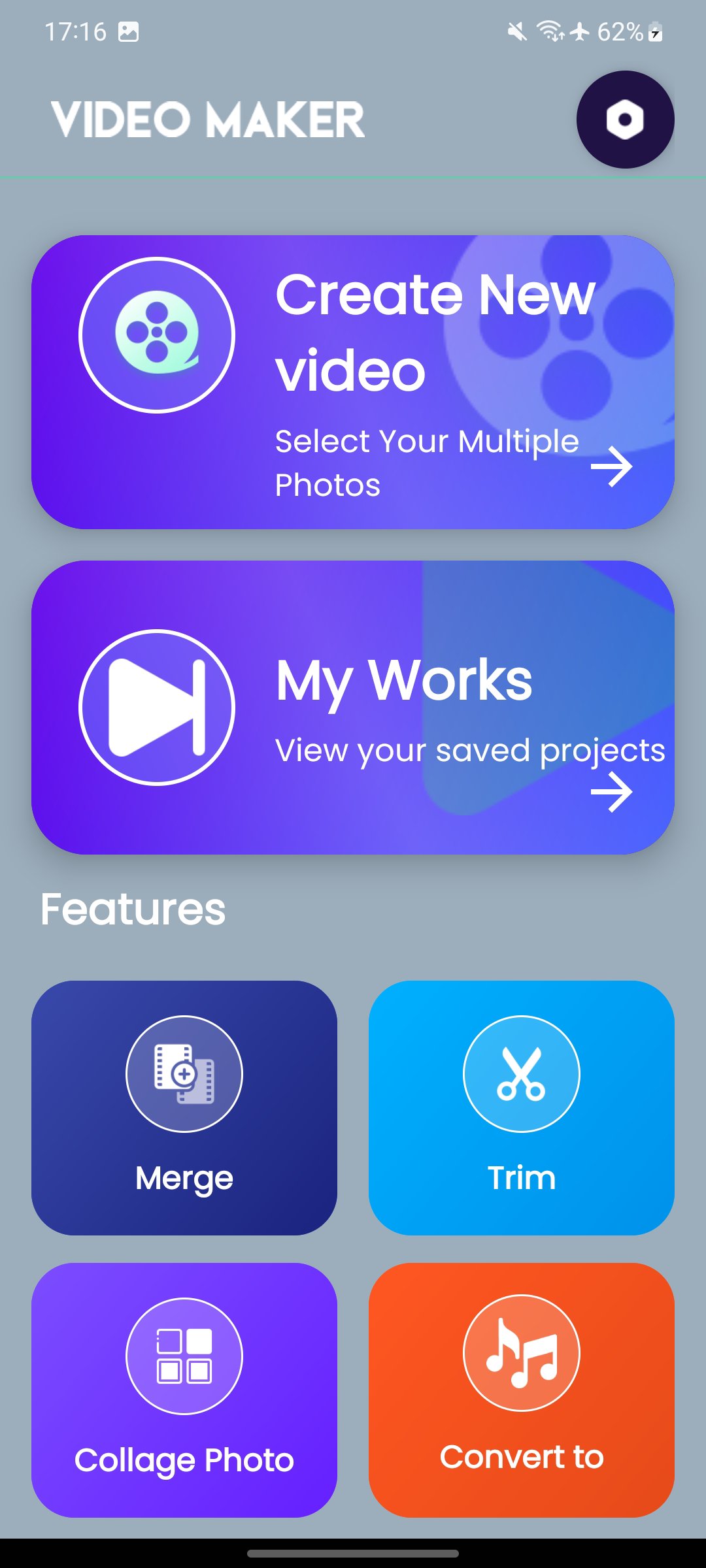Open My Works saved projects

coord(353,708)
